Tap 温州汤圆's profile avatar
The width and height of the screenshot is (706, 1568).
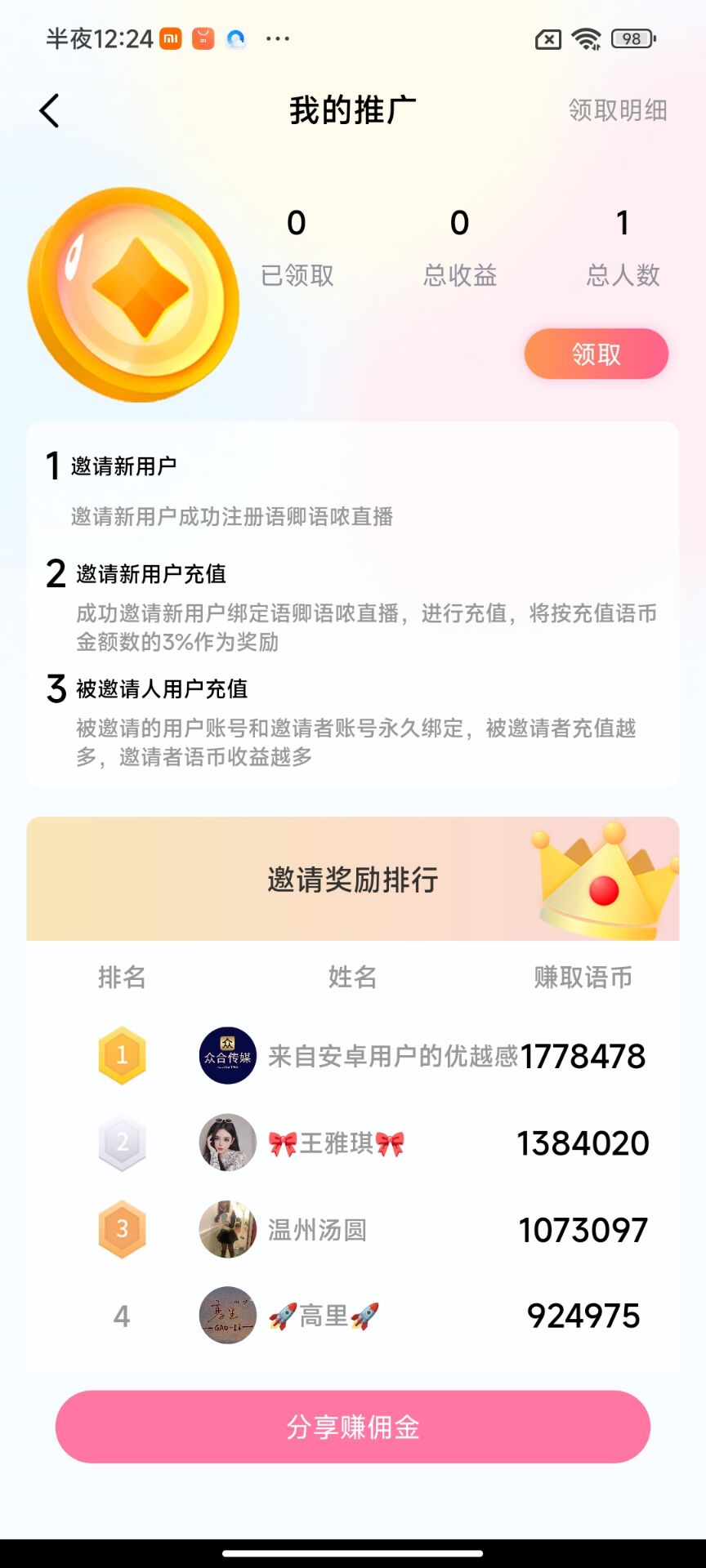[x=226, y=1230]
